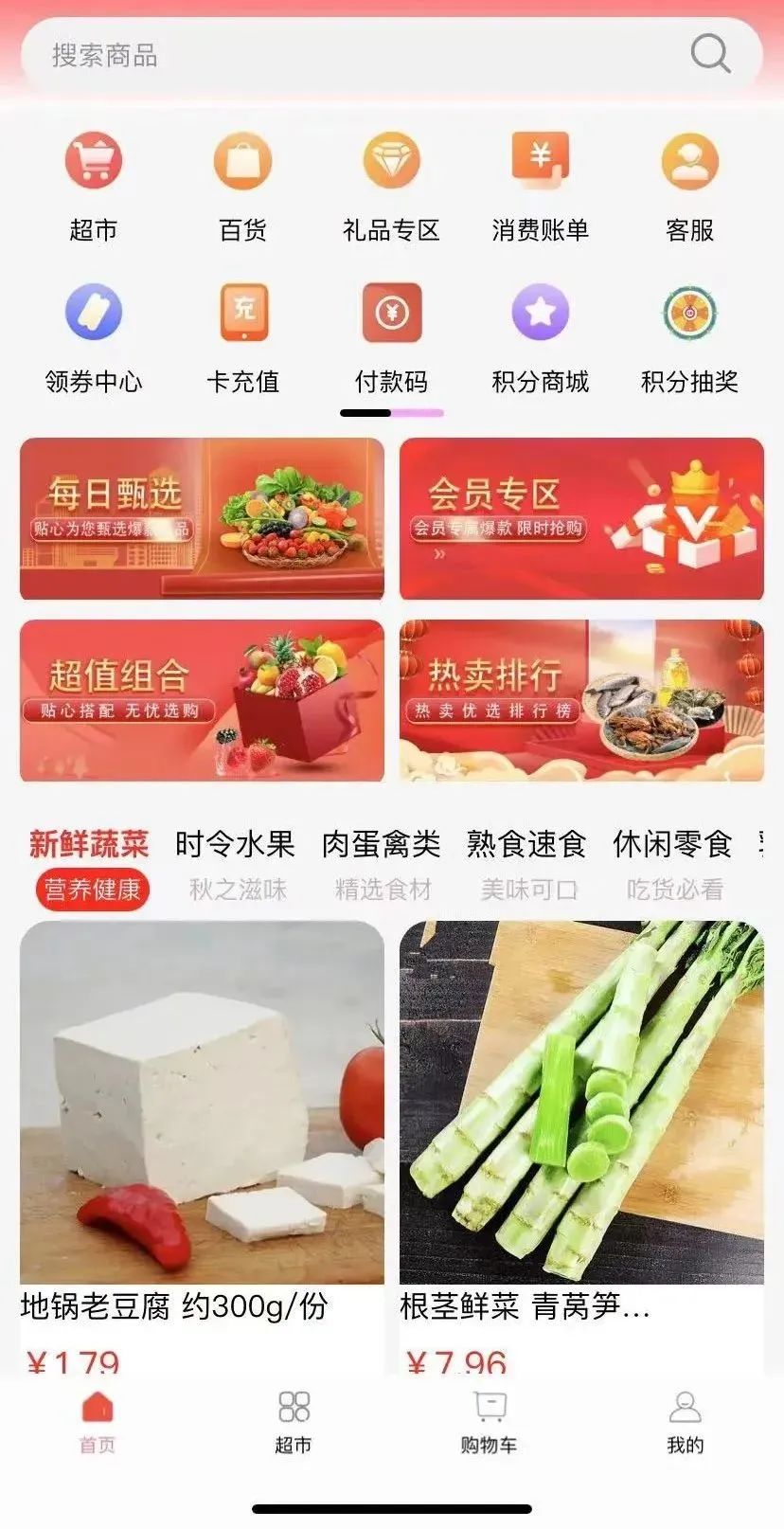Show the 付款码

[391, 339]
